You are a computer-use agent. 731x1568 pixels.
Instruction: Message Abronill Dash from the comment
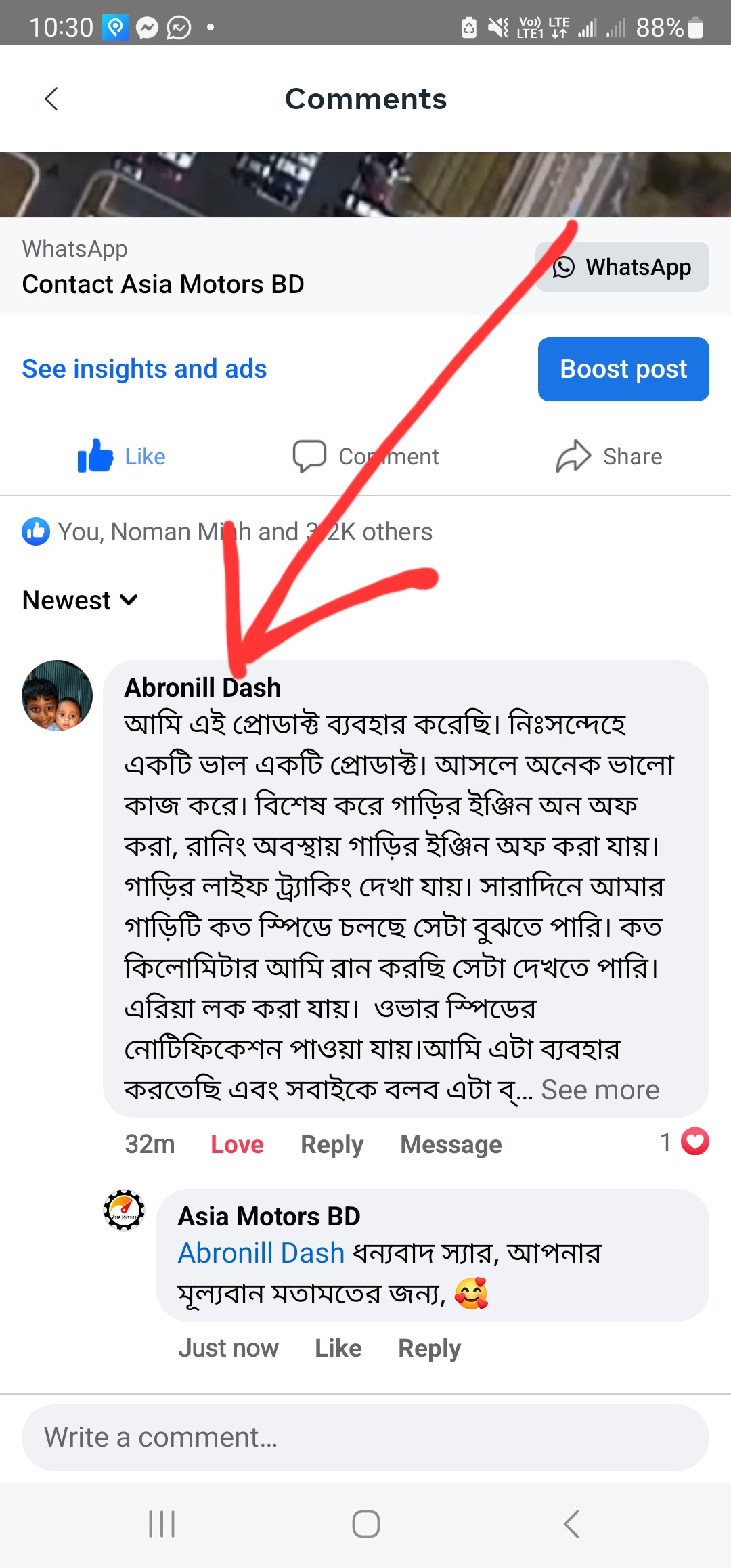451,1144
